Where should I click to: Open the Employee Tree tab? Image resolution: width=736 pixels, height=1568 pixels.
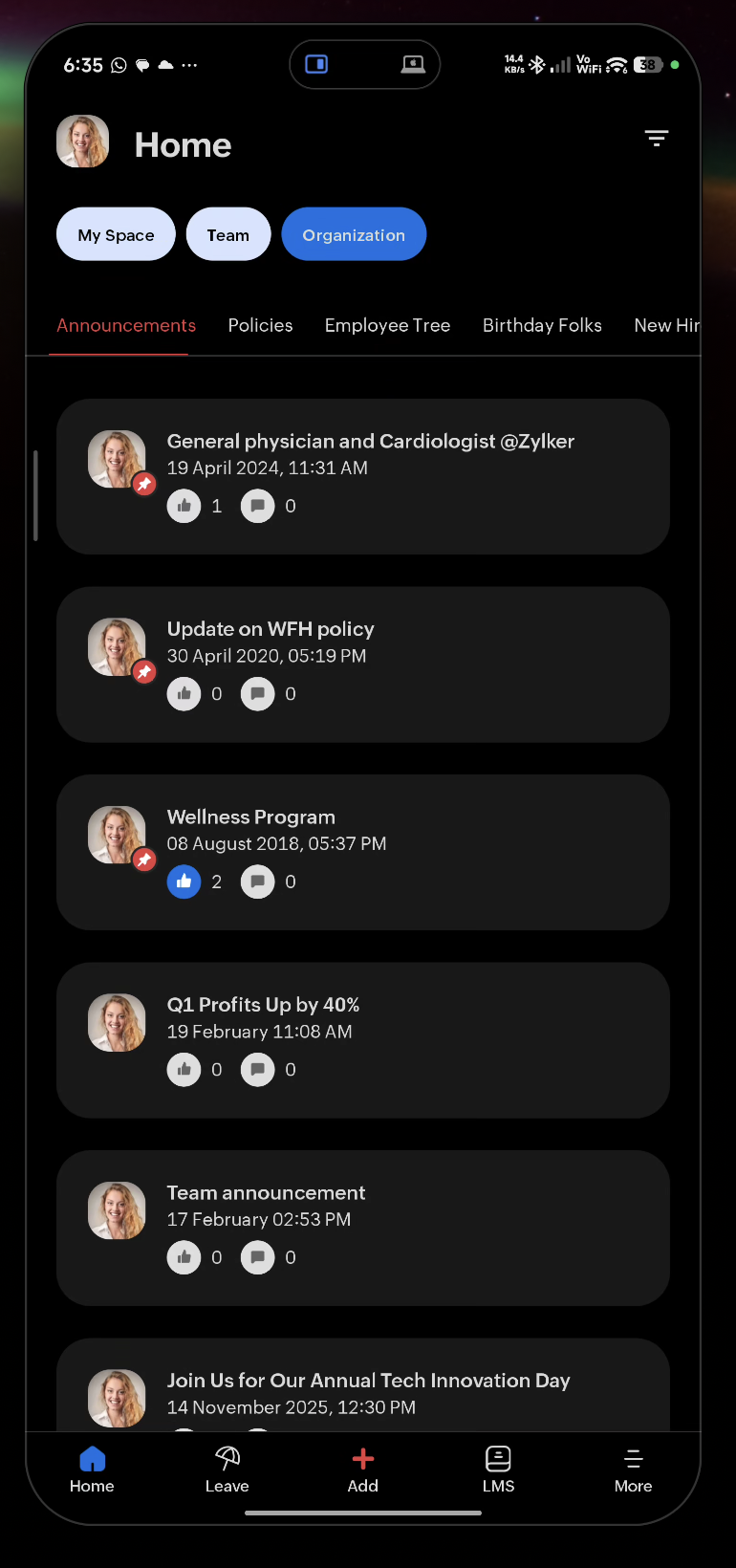tap(387, 326)
